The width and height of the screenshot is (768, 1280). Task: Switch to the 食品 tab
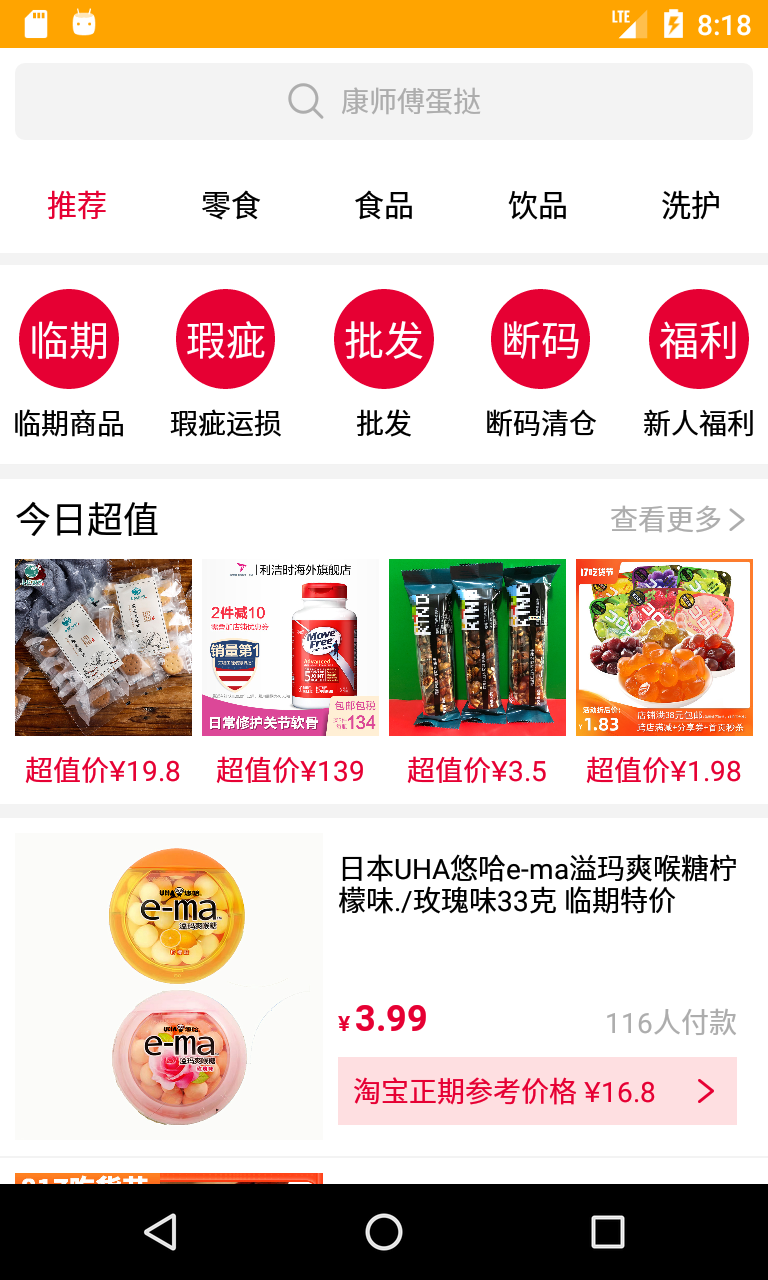[x=384, y=206]
